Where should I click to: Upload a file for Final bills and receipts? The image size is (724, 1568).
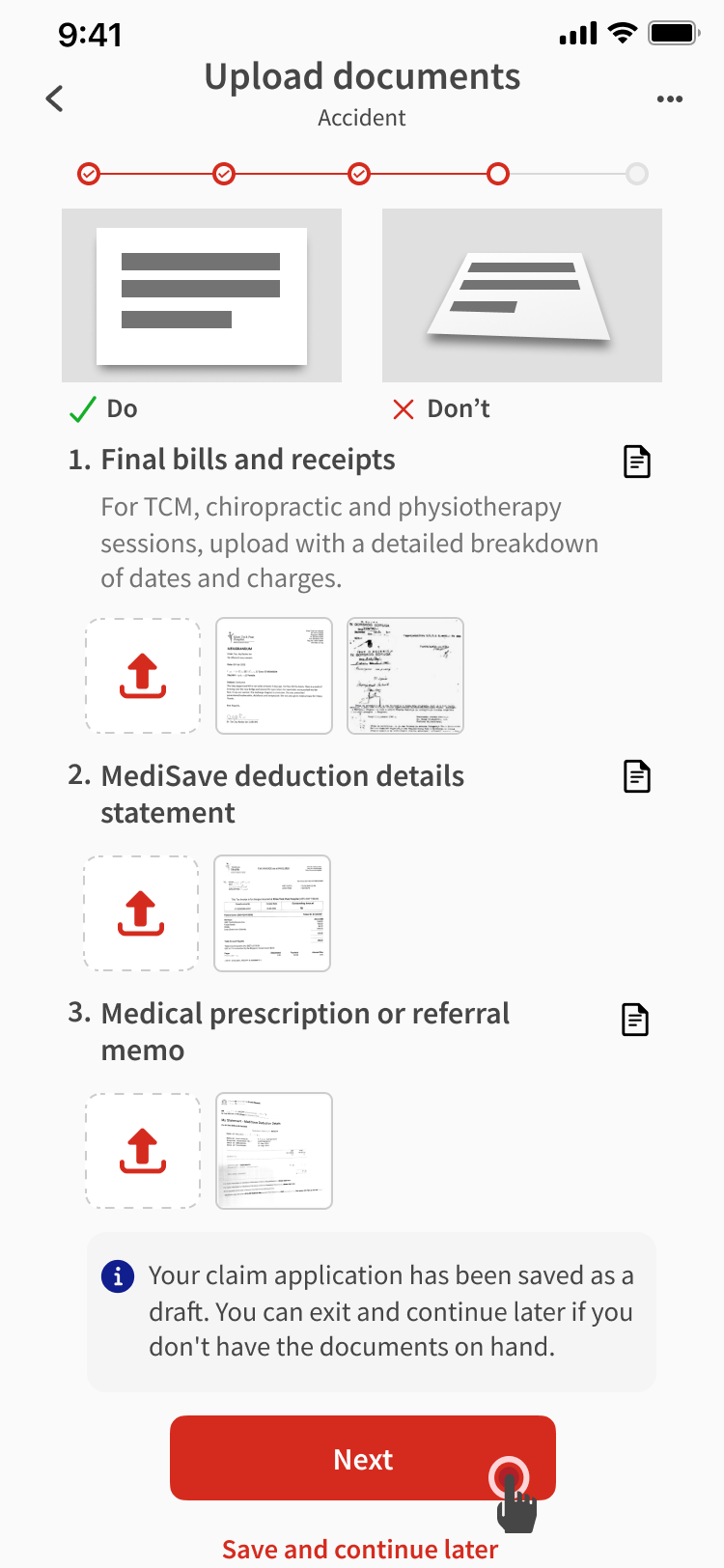pyautogui.click(x=143, y=676)
